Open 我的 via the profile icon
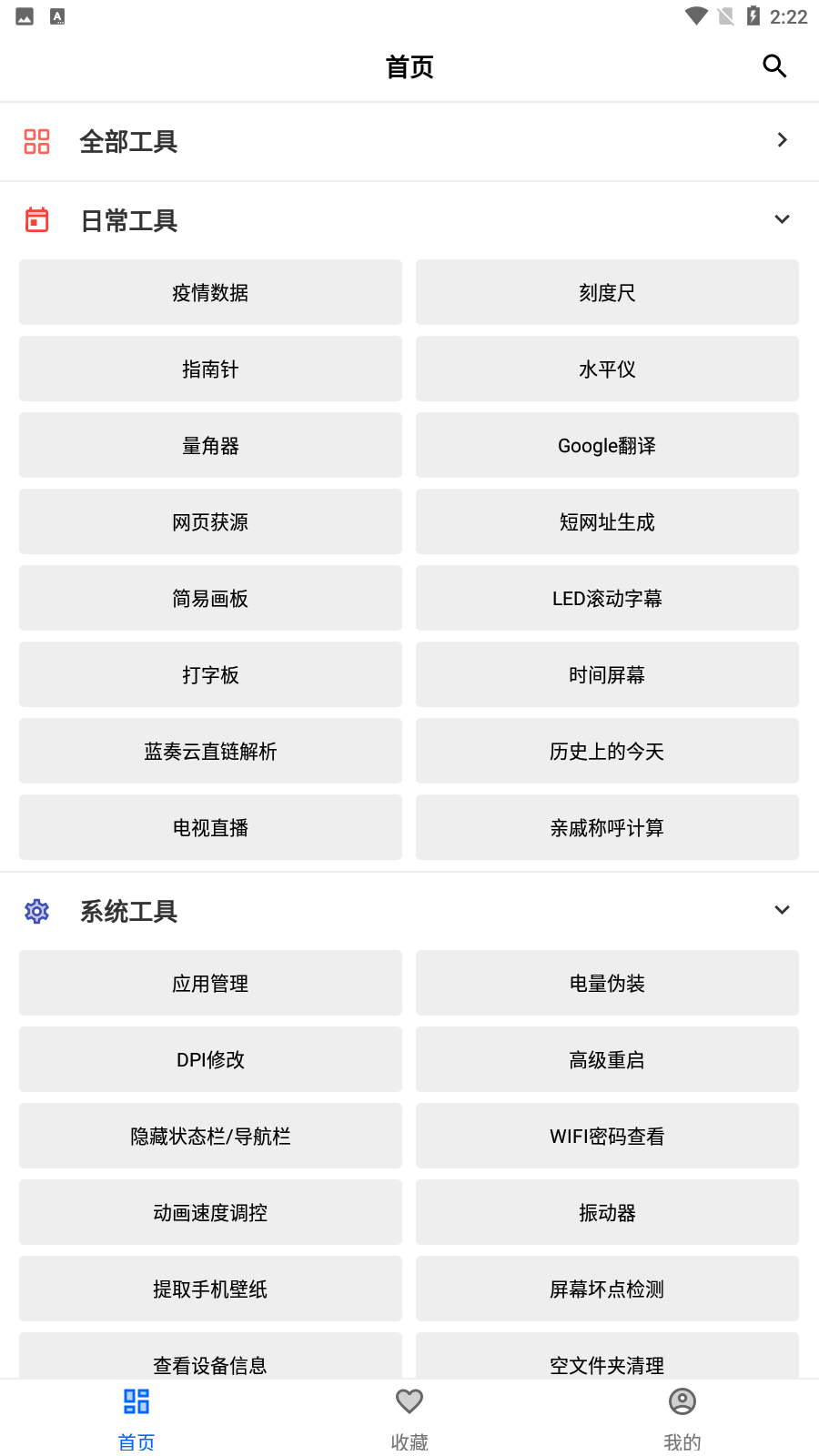The width and height of the screenshot is (819, 1456). [x=682, y=1402]
